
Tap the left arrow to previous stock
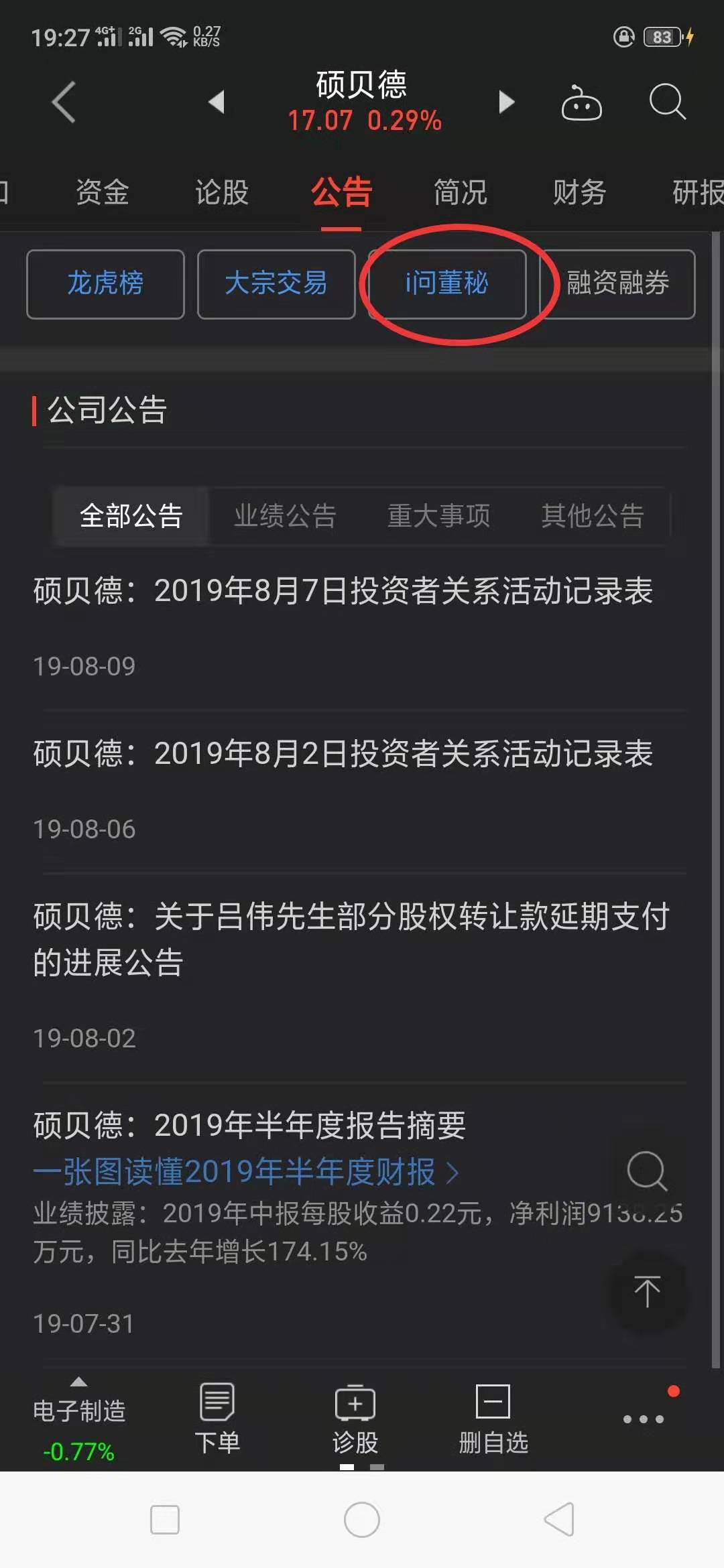coord(216,102)
